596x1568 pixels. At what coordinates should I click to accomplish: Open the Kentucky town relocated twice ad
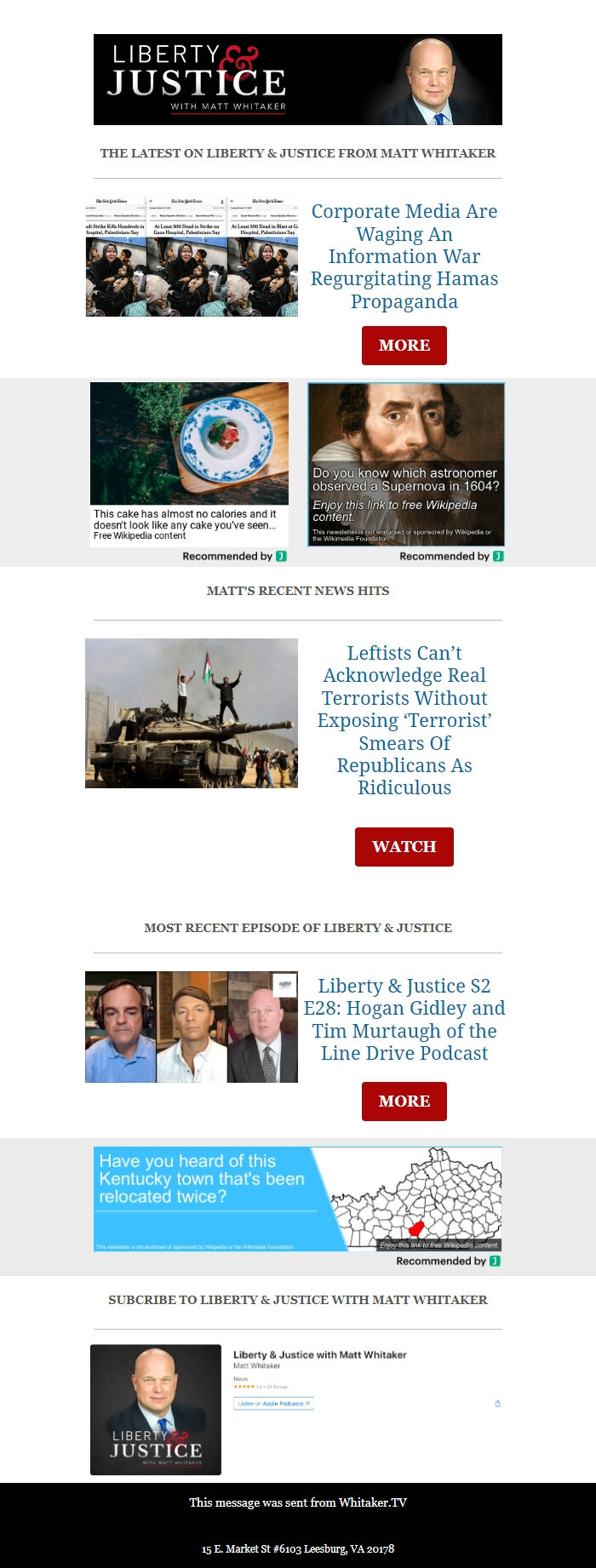(x=297, y=1199)
